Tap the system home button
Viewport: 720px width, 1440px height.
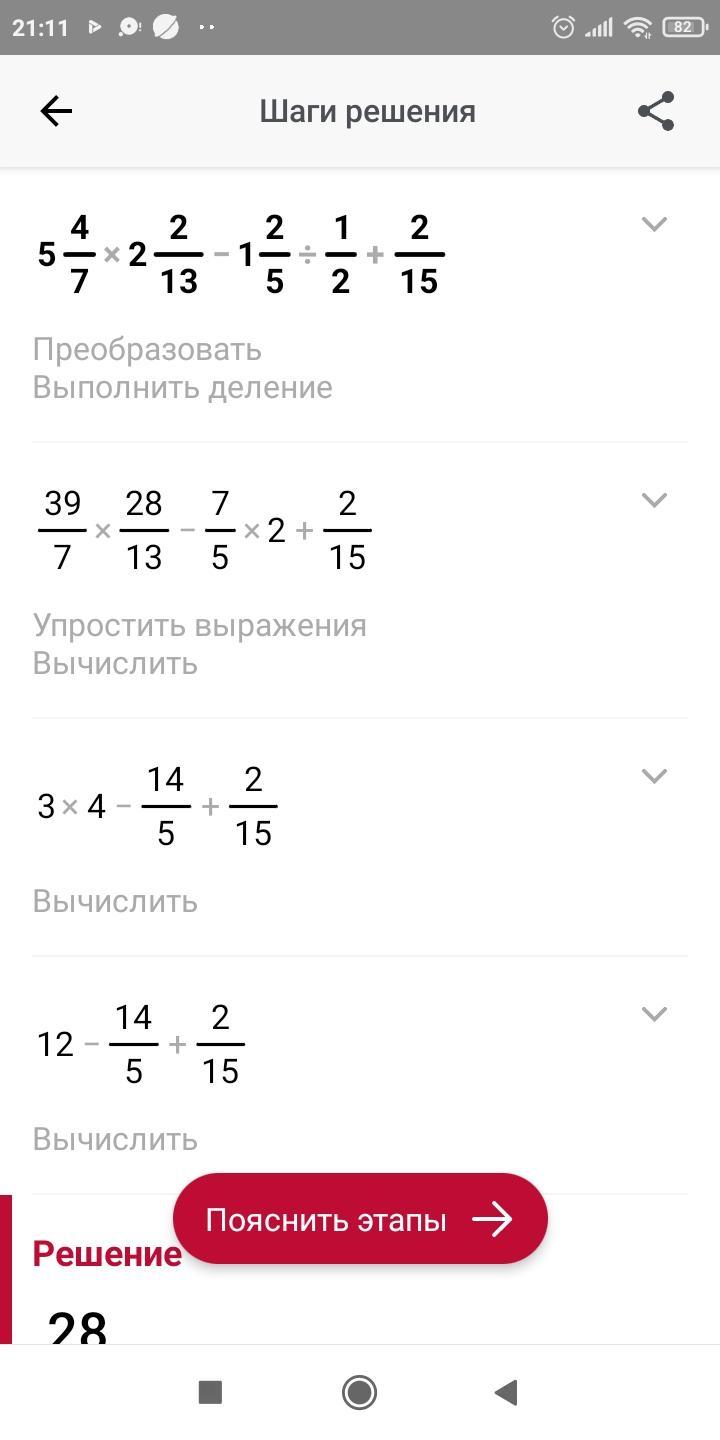(359, 1391)
